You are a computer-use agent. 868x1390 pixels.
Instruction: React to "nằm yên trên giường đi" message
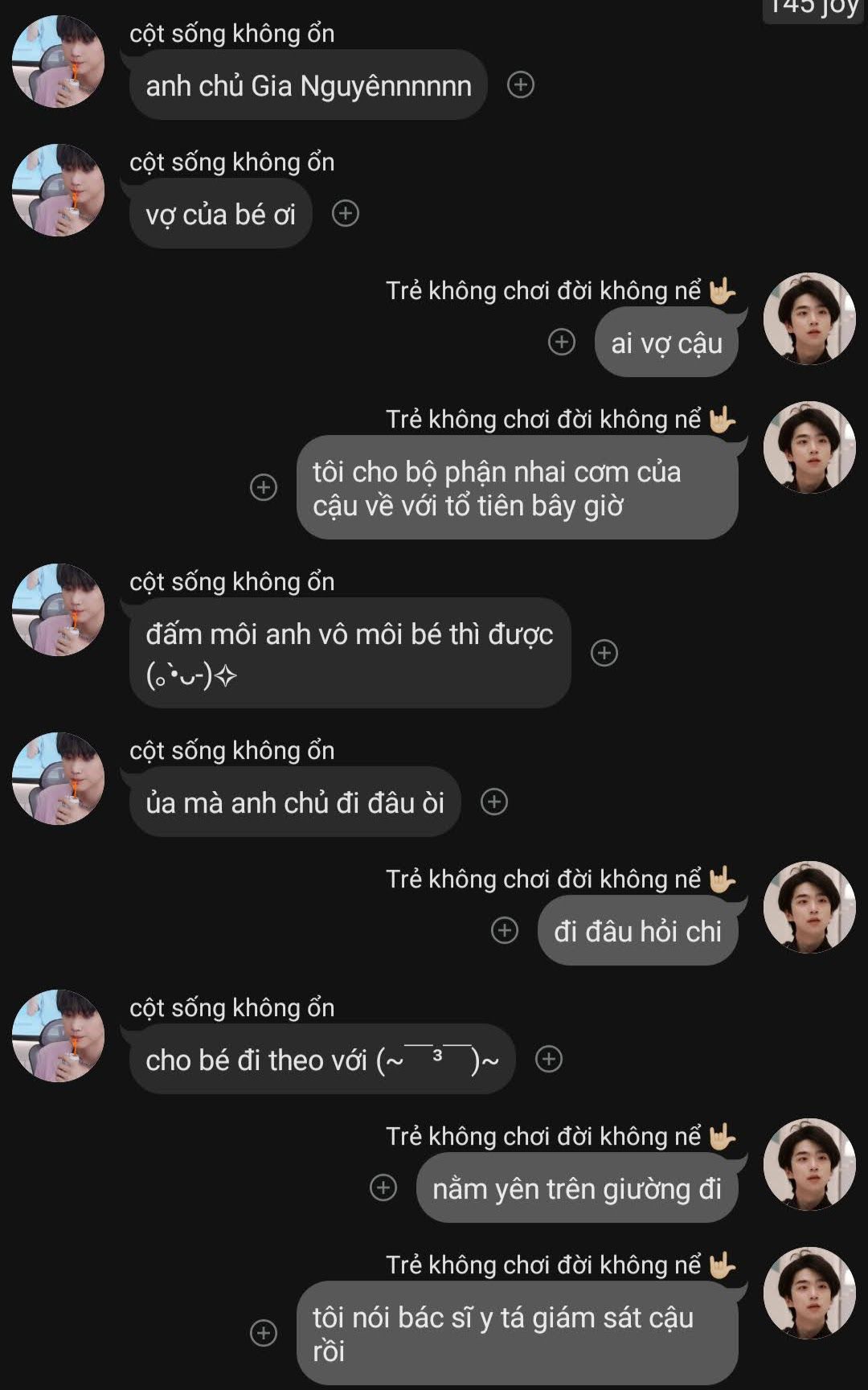(x=383, y=1187)
